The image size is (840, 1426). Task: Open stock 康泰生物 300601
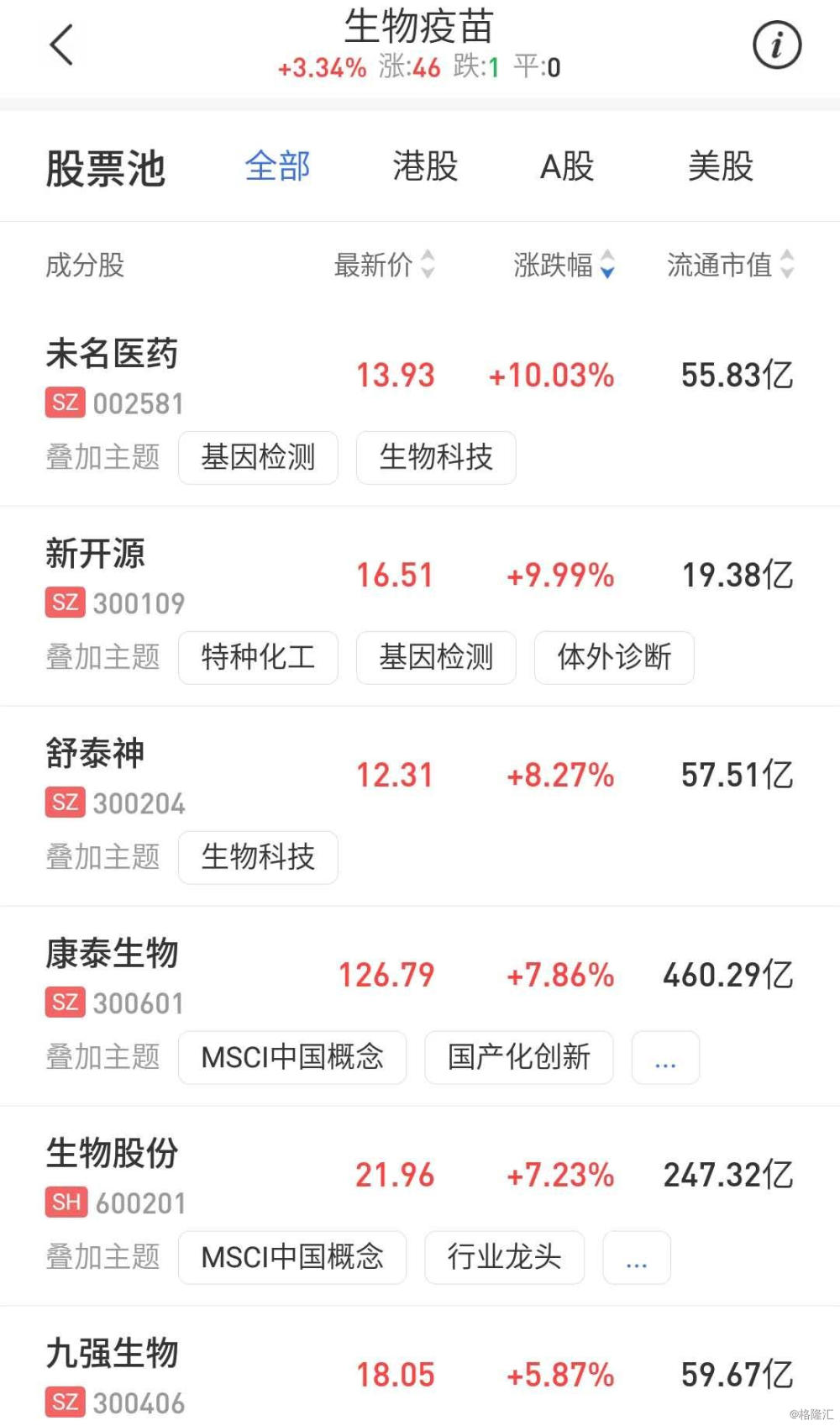click(420, 975)
